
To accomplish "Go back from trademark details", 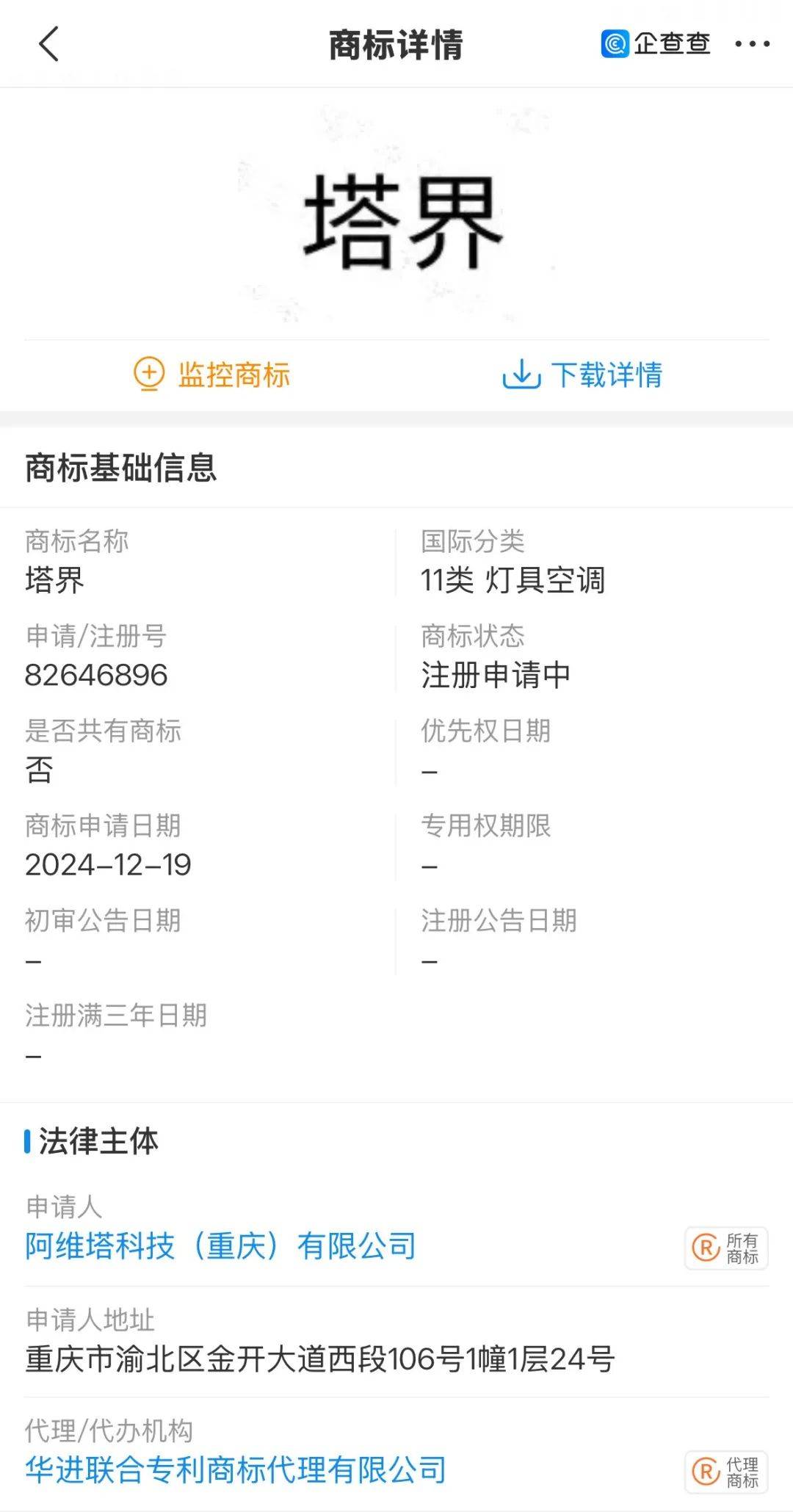I will tap(48, 44).
